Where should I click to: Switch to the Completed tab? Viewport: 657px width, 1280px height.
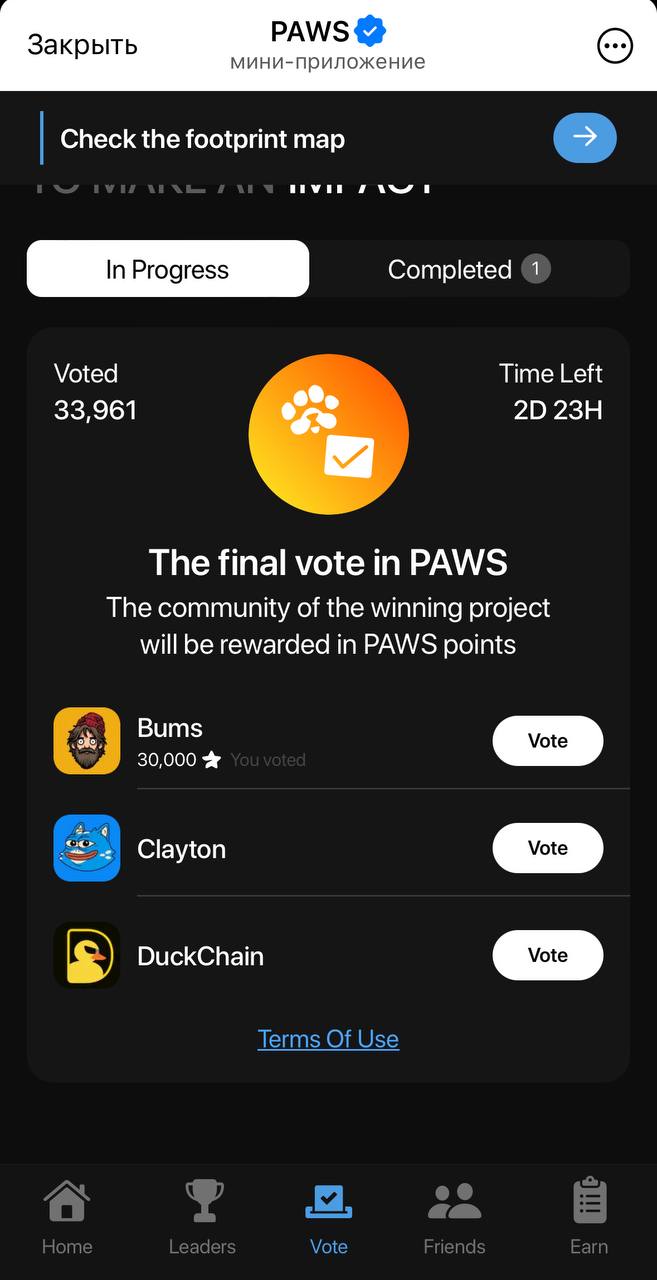point(468,269)
